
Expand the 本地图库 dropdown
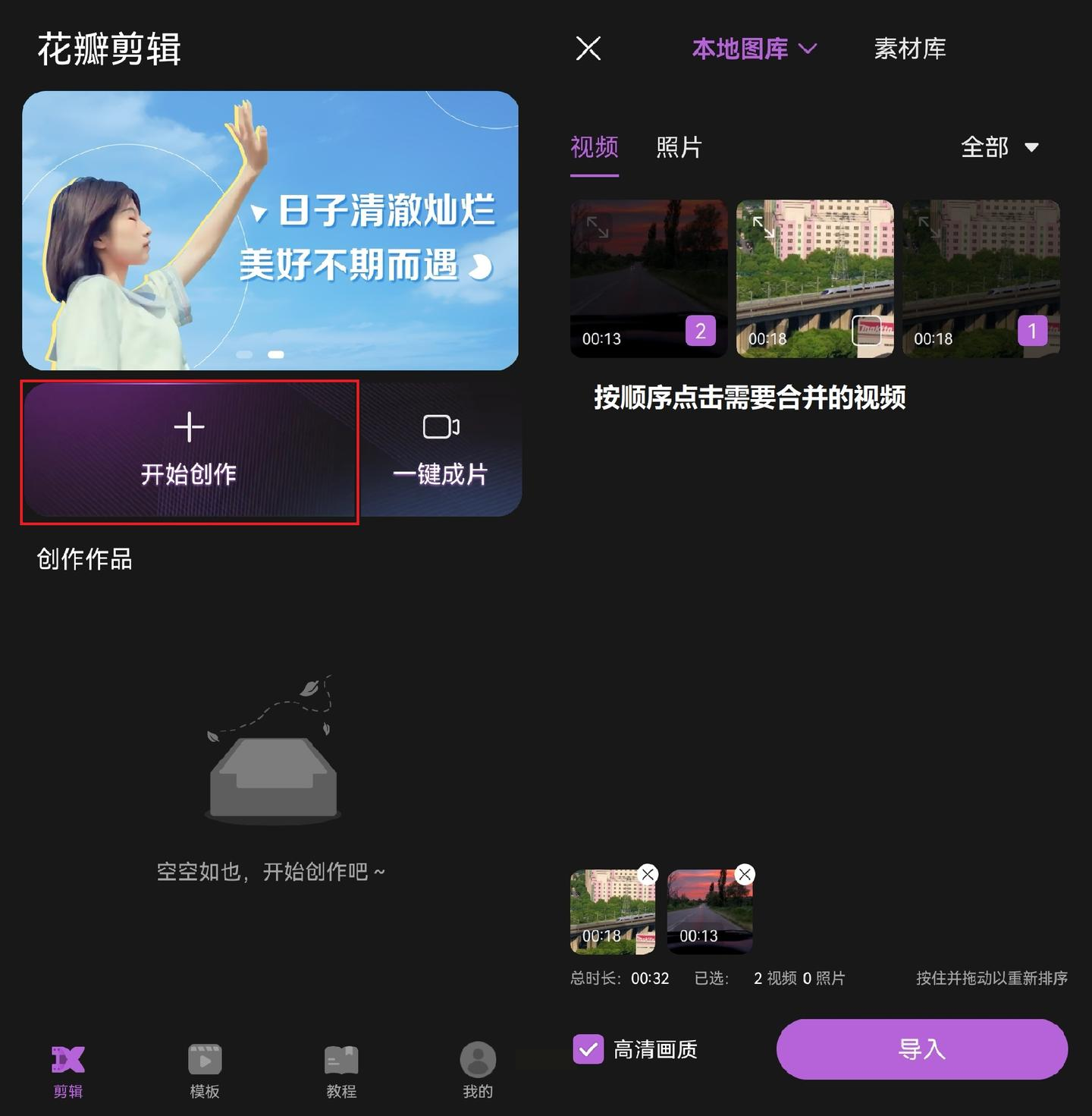[754, 49]
